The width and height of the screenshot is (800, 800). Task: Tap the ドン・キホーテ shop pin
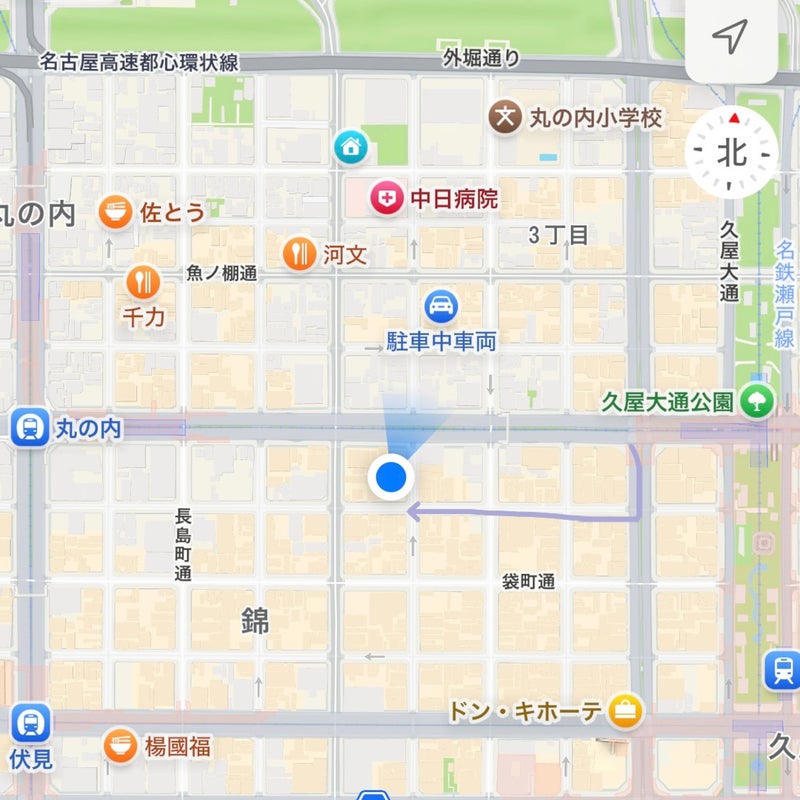[626, 711]
